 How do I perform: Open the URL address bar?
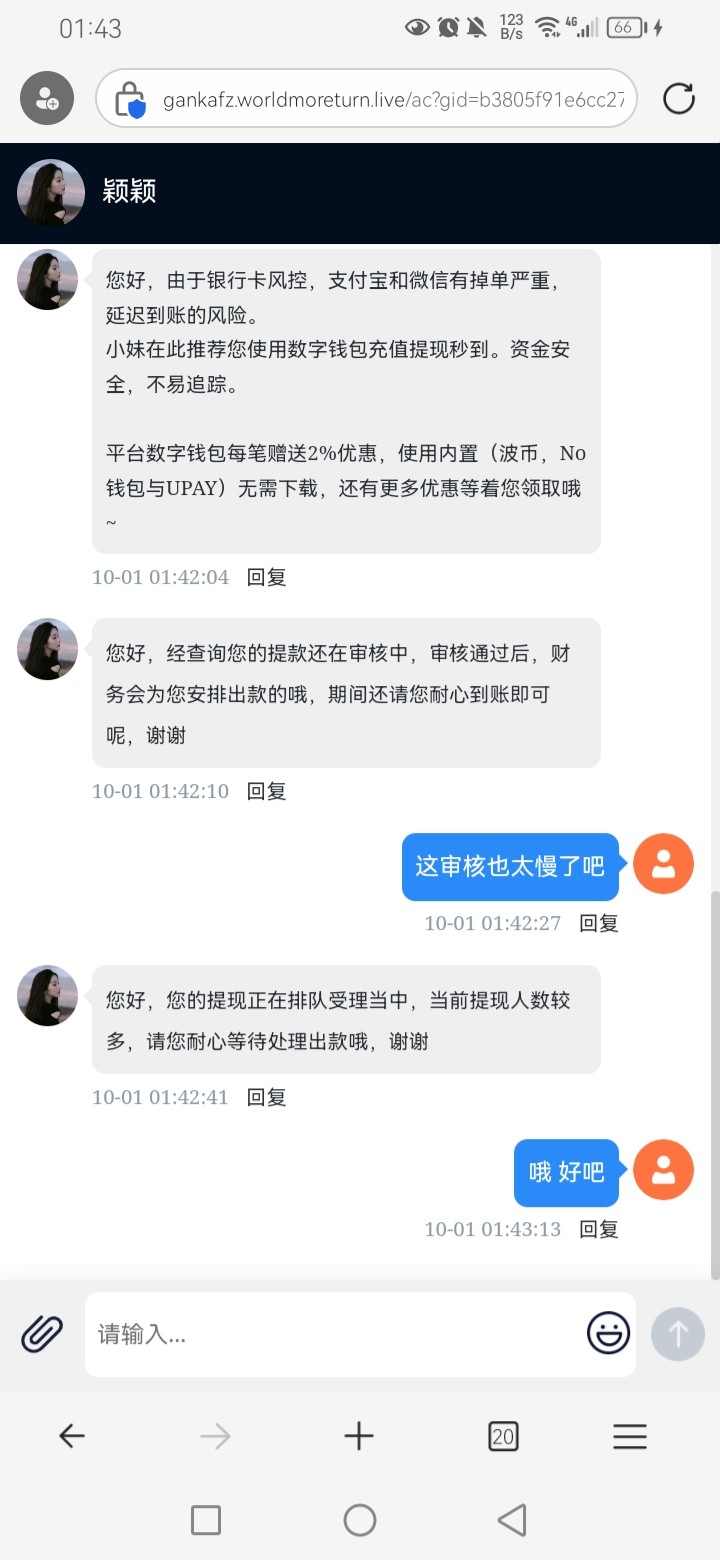(x=366, y=98)
